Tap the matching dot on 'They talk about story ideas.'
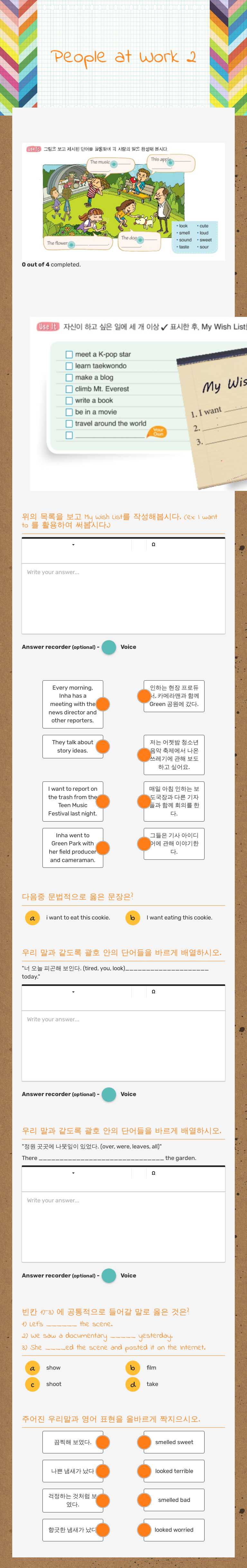 [x=103, y=746]
